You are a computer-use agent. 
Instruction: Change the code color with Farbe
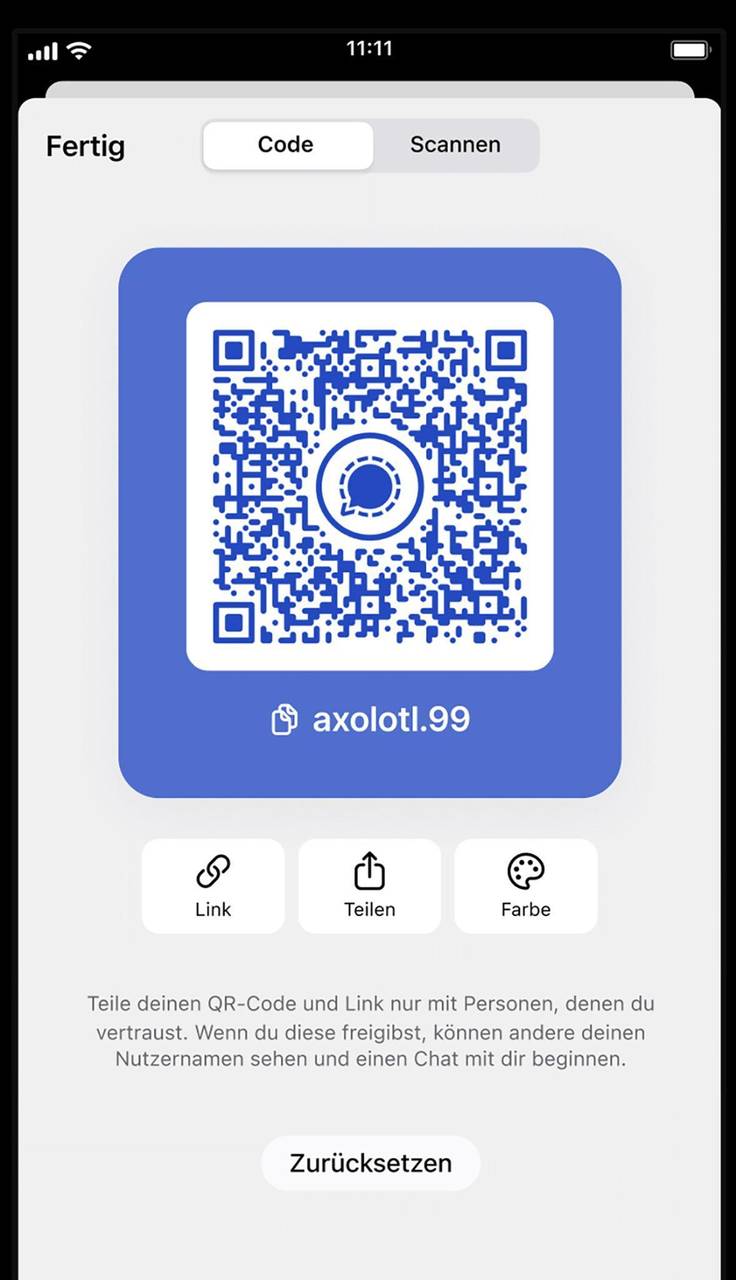click(x=526, y=886)
